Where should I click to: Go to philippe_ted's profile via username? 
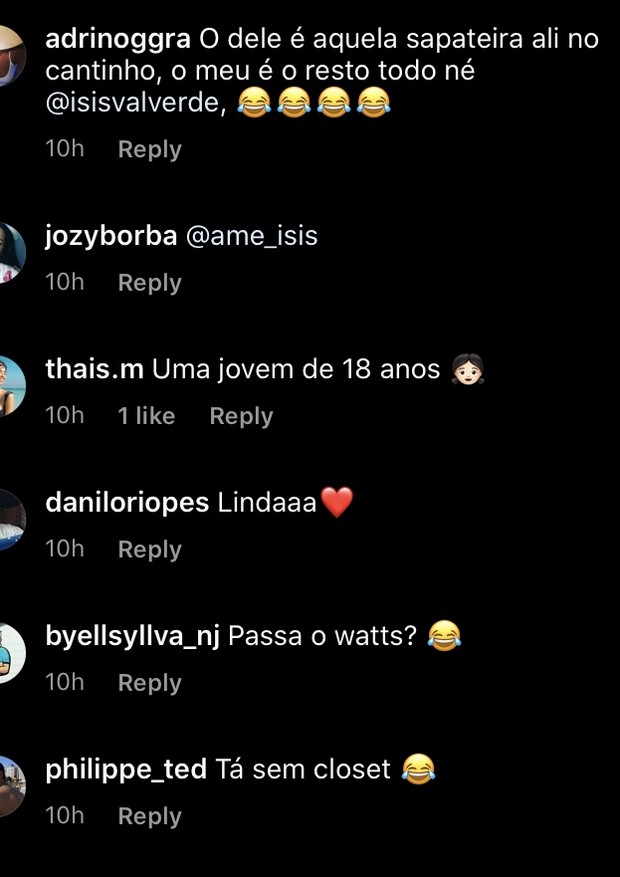(126, 770)
